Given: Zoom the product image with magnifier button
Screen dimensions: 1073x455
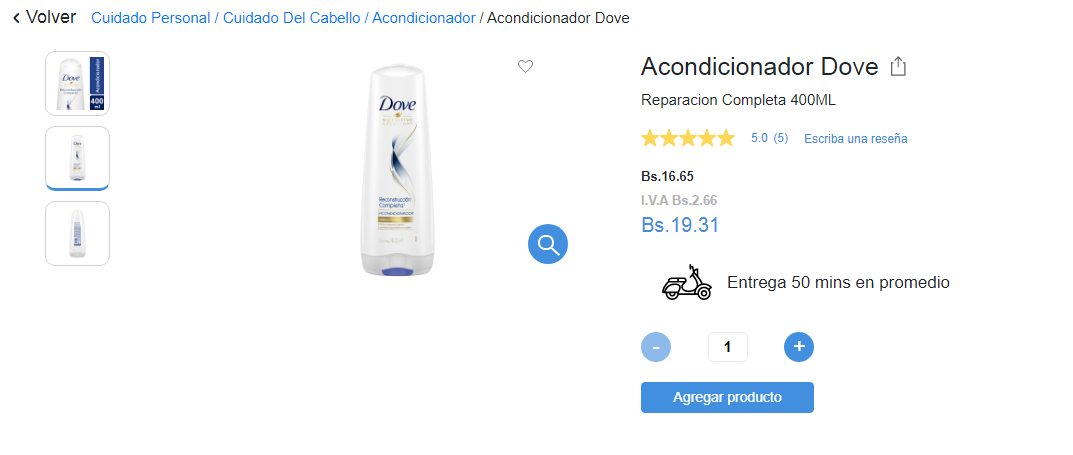Looking at the screenshot, I should [547, 244].
